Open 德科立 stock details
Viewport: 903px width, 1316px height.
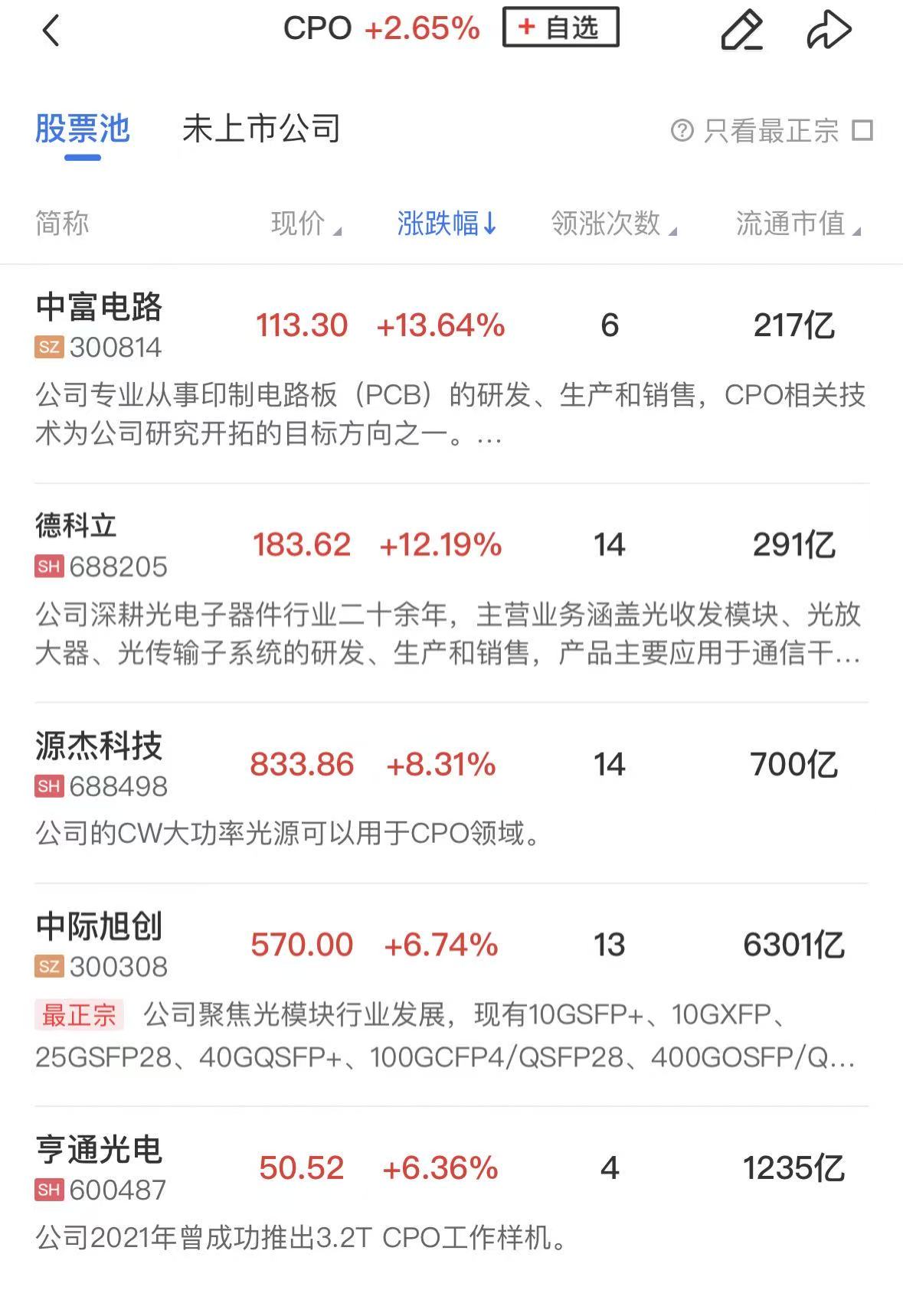[x=77, y=527]
